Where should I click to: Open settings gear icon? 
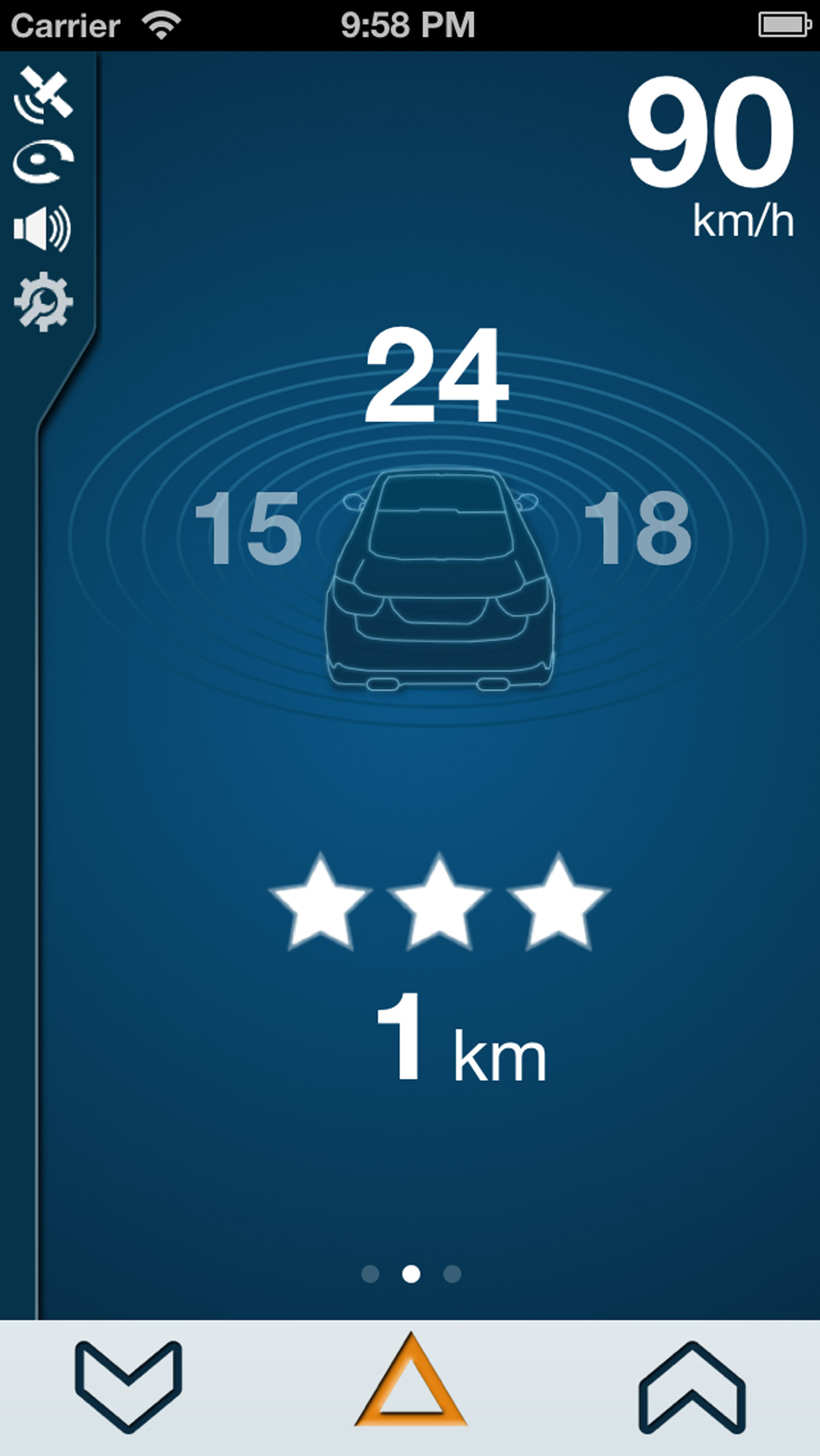(43, 301)
